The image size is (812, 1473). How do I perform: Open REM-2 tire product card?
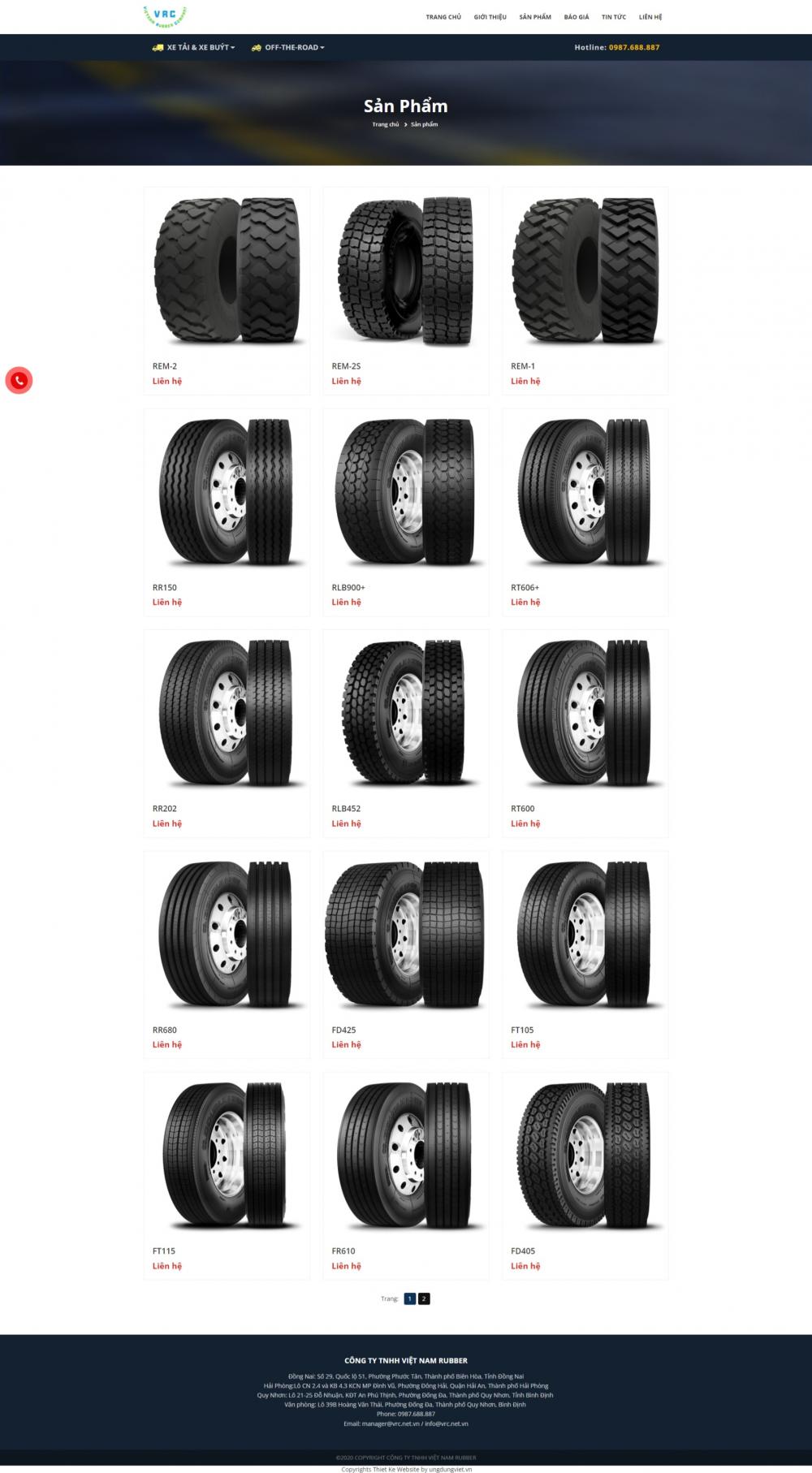(x=227, y=272)
